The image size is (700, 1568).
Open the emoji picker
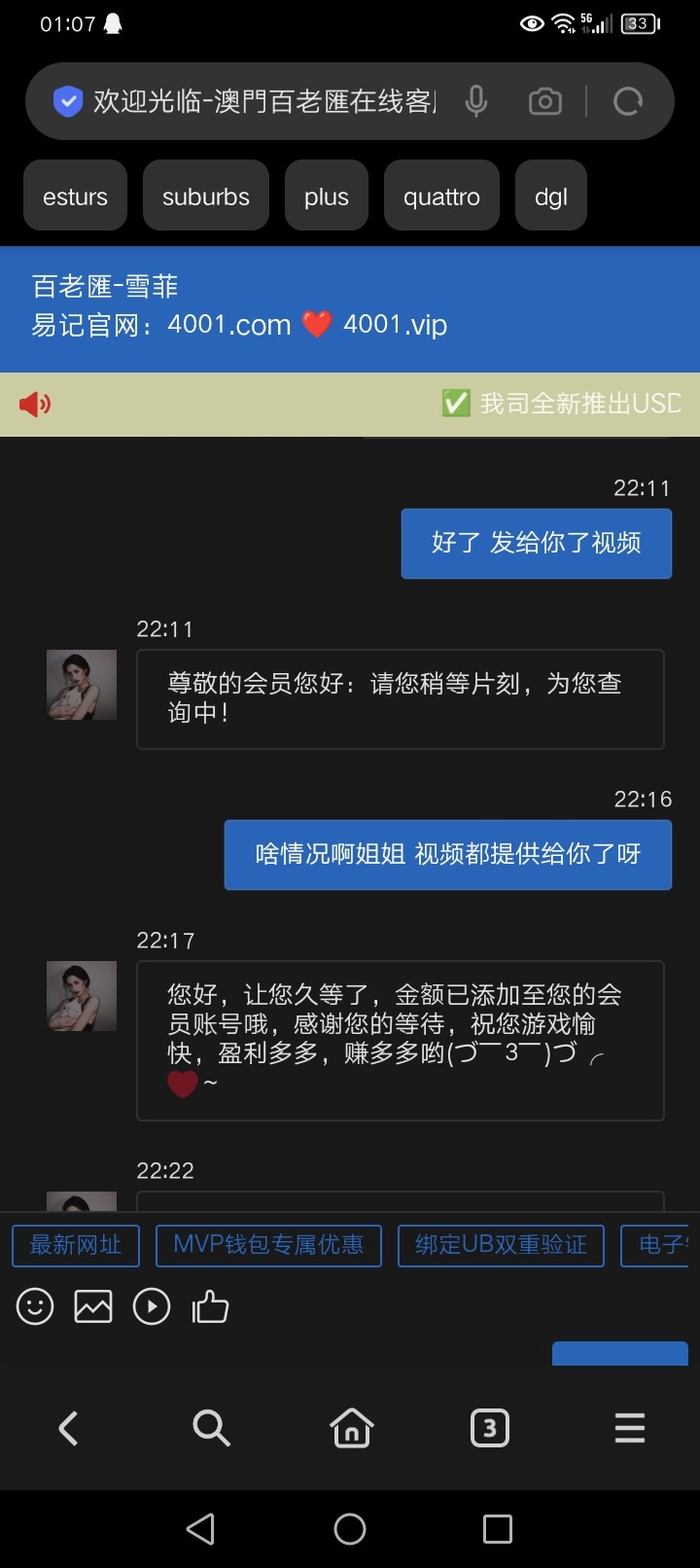click(35, 1306)
